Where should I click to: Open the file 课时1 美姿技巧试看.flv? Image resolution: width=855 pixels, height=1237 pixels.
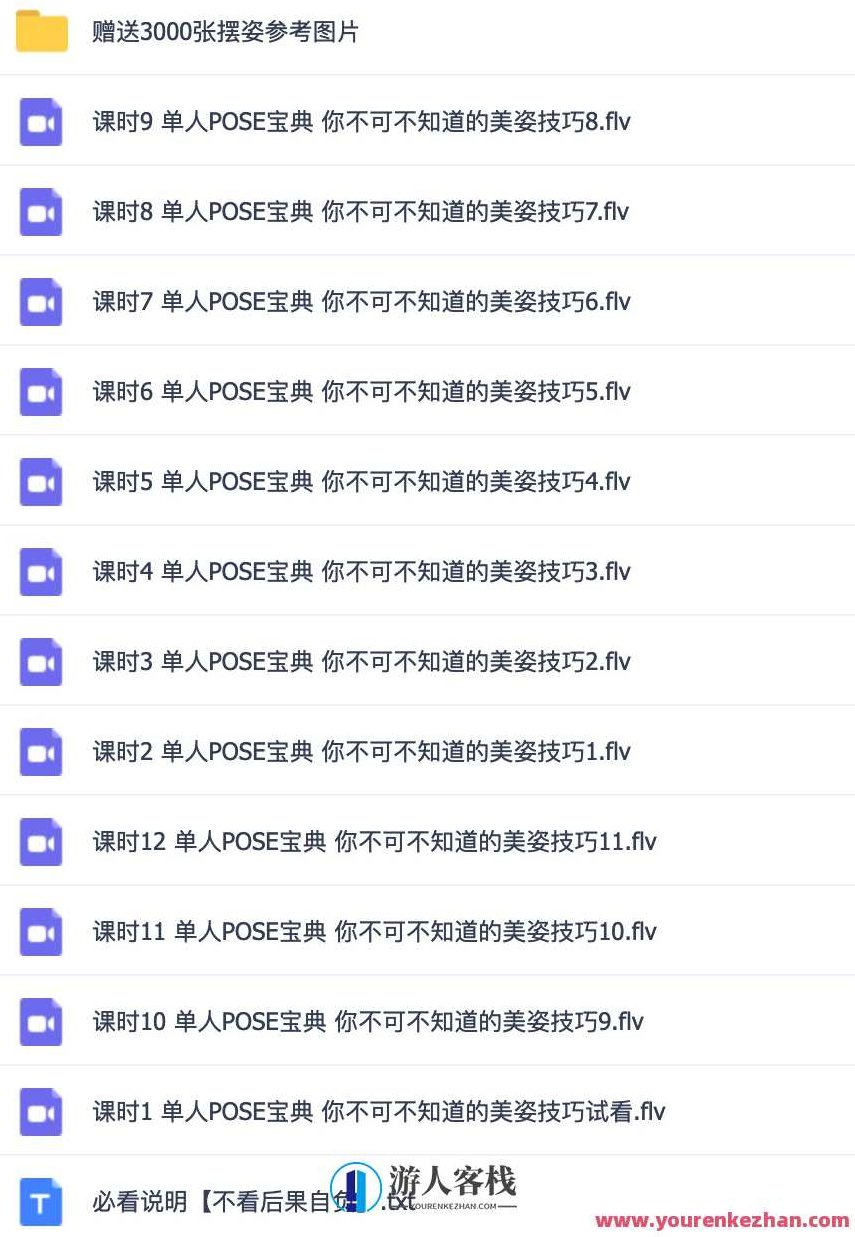click(x=380, y=1111)
